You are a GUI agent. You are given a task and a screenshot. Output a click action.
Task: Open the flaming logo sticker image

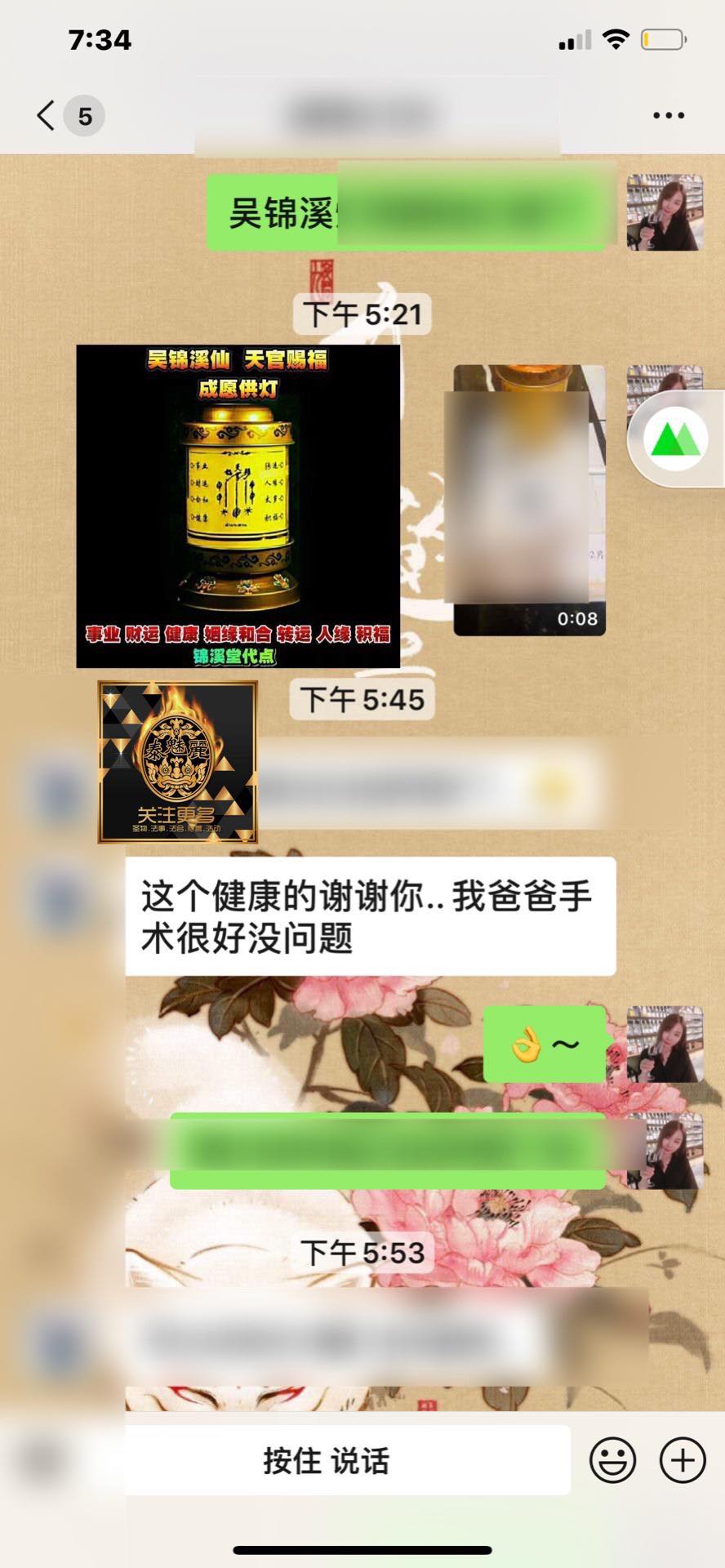178,762
